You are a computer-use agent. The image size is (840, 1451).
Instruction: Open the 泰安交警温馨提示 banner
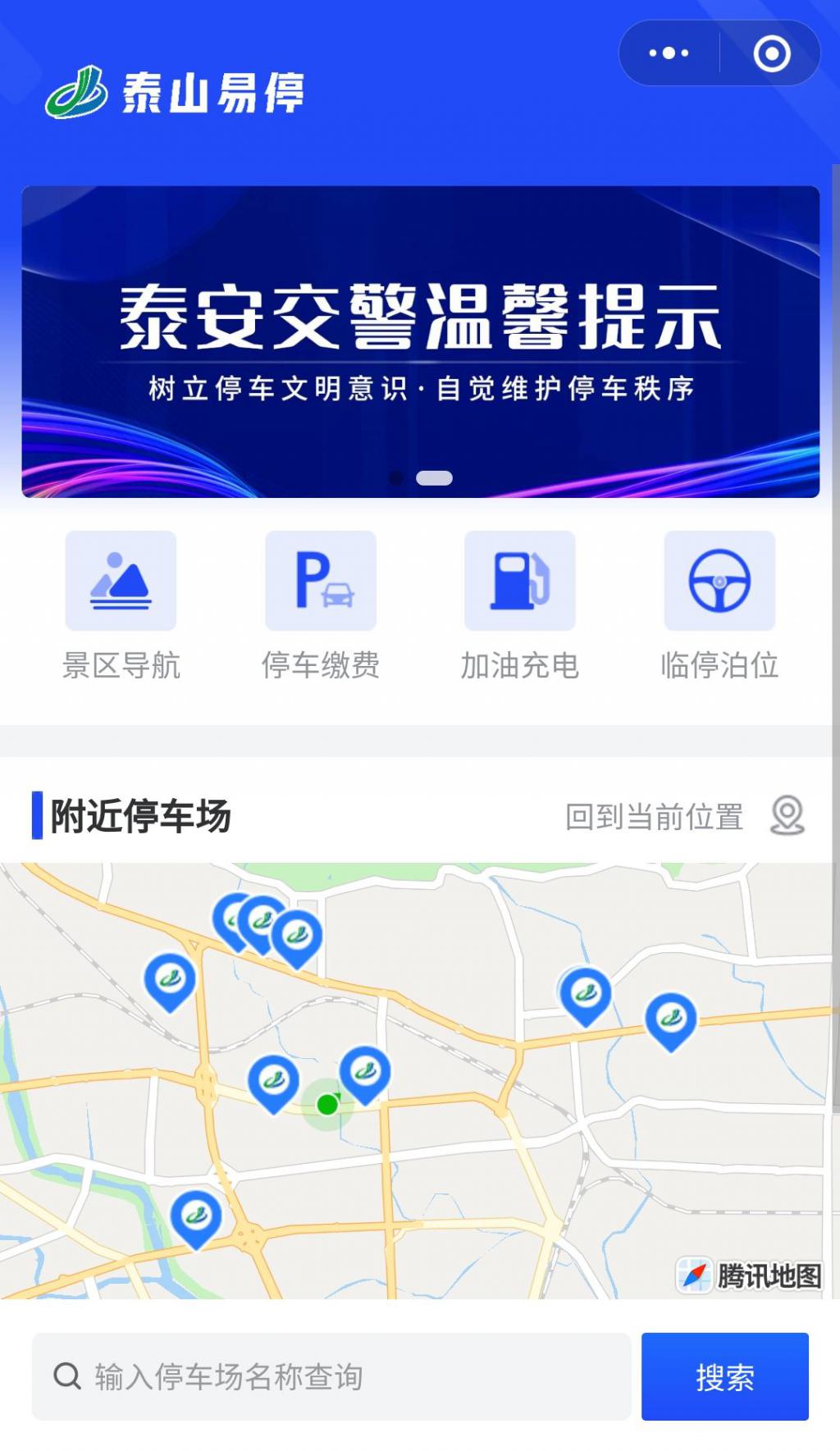pos(420,341)
